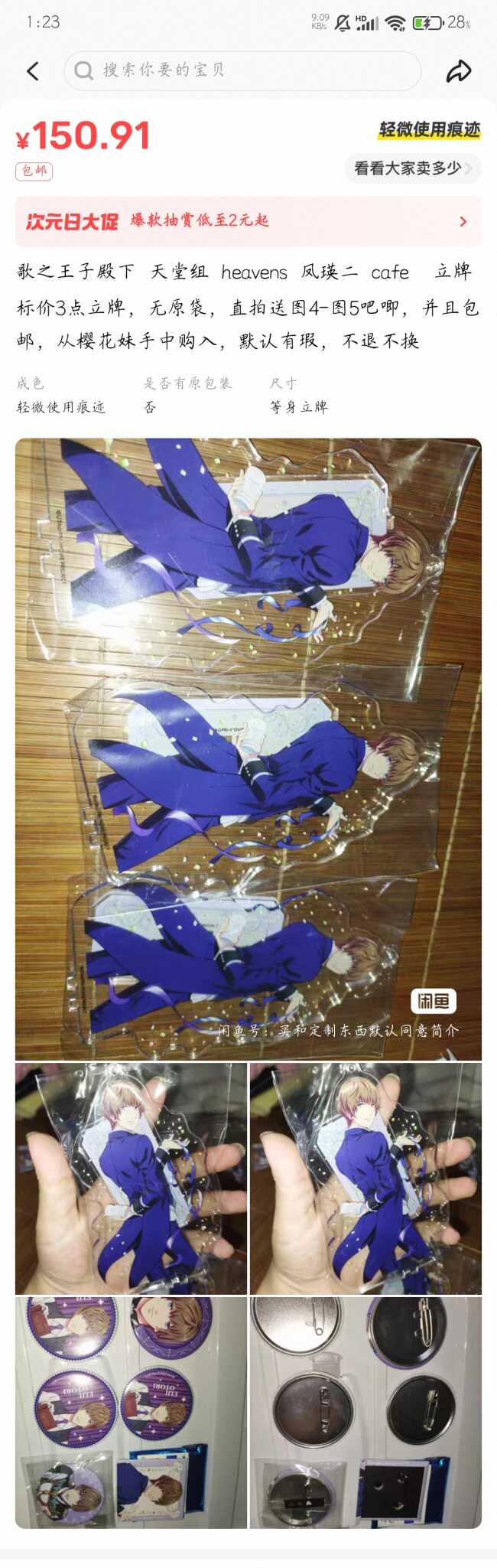Viewport: 497px width, 1568px height.
Task: Open the 次元日大促 promotion banner
Action: [x=248, y=221]
